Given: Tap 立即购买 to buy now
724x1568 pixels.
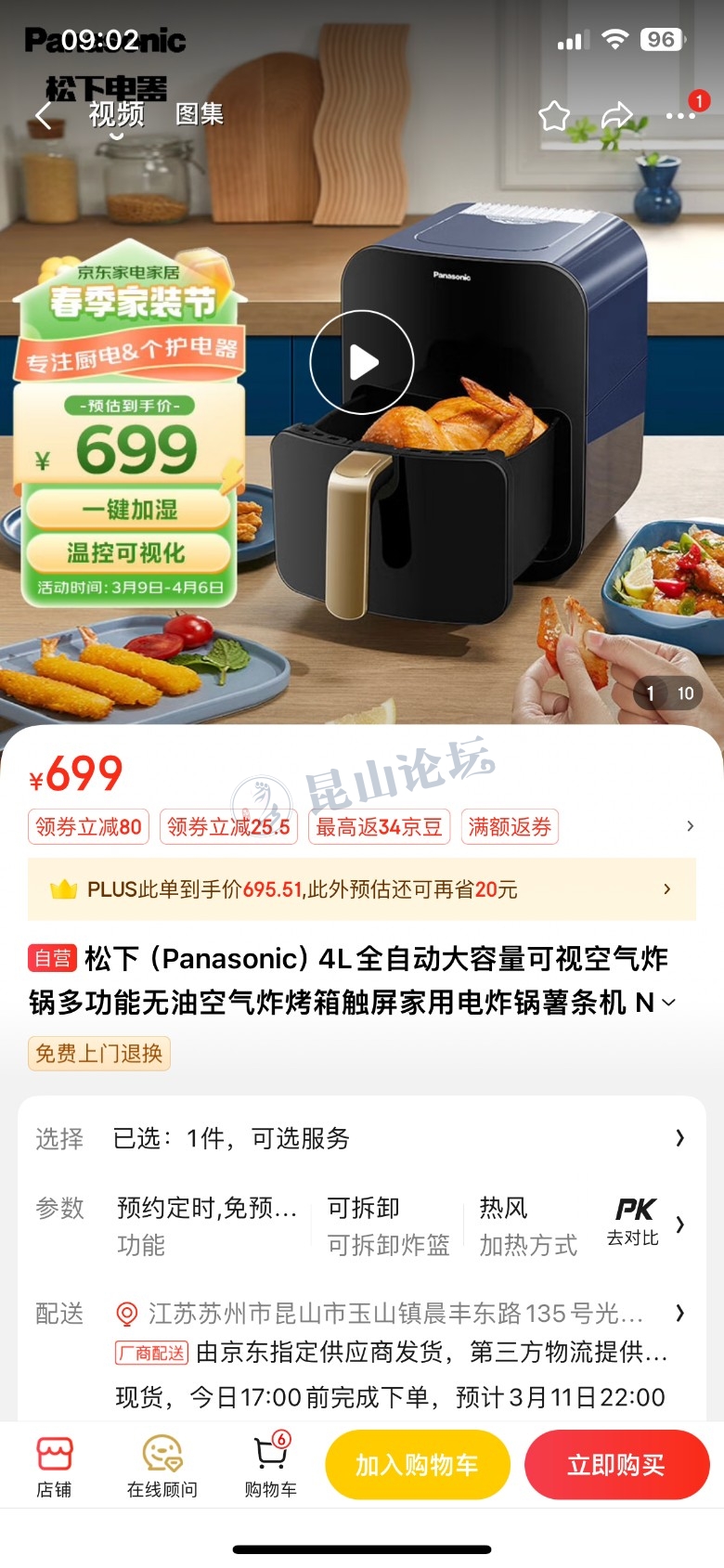Looking at the screenshot, I should [616, 1465].
